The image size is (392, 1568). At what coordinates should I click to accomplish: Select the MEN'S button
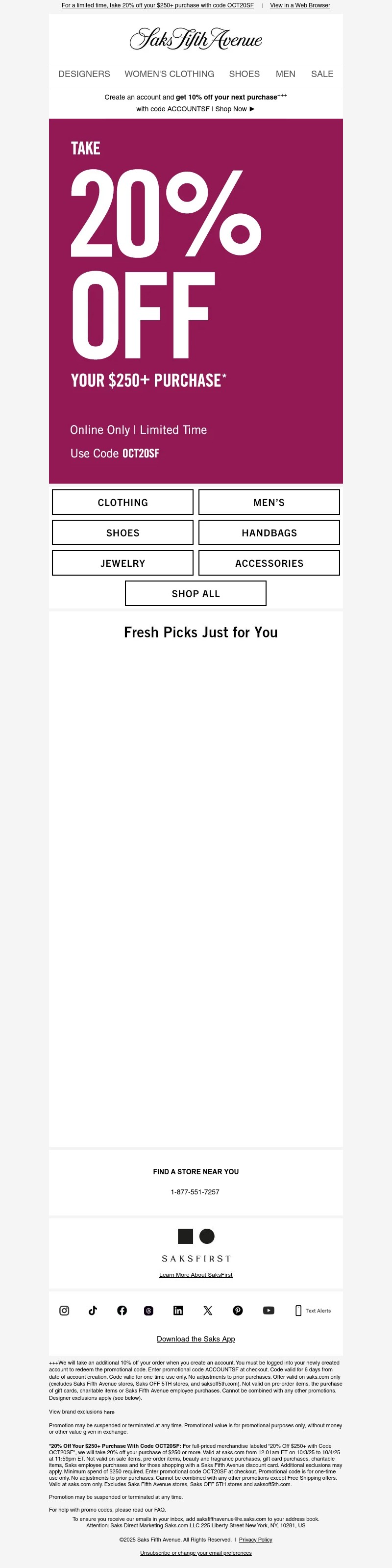(269, 502)
